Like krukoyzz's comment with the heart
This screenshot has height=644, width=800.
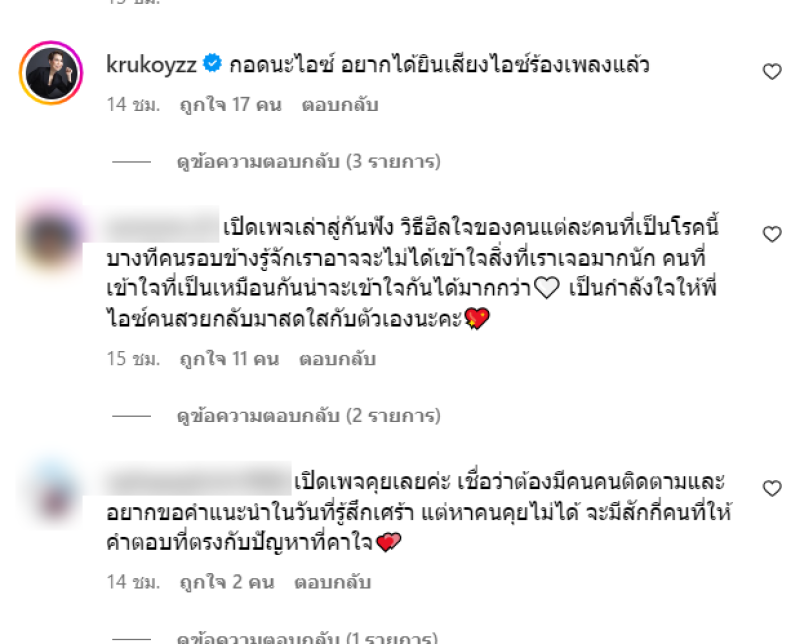tap(772, 72)
